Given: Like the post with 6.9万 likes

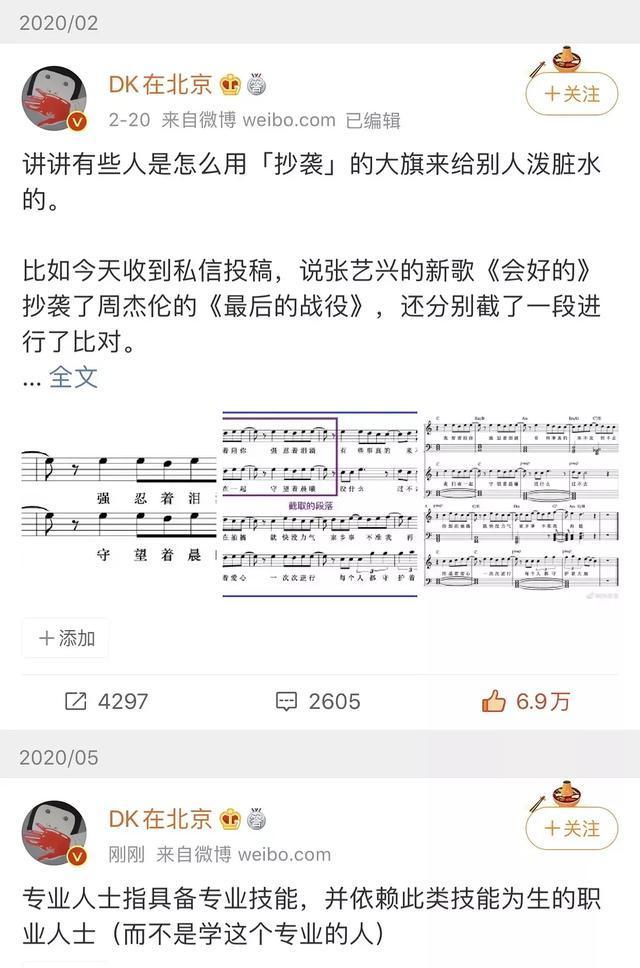Looking at the screenshot, I should (x=526, y=701).
